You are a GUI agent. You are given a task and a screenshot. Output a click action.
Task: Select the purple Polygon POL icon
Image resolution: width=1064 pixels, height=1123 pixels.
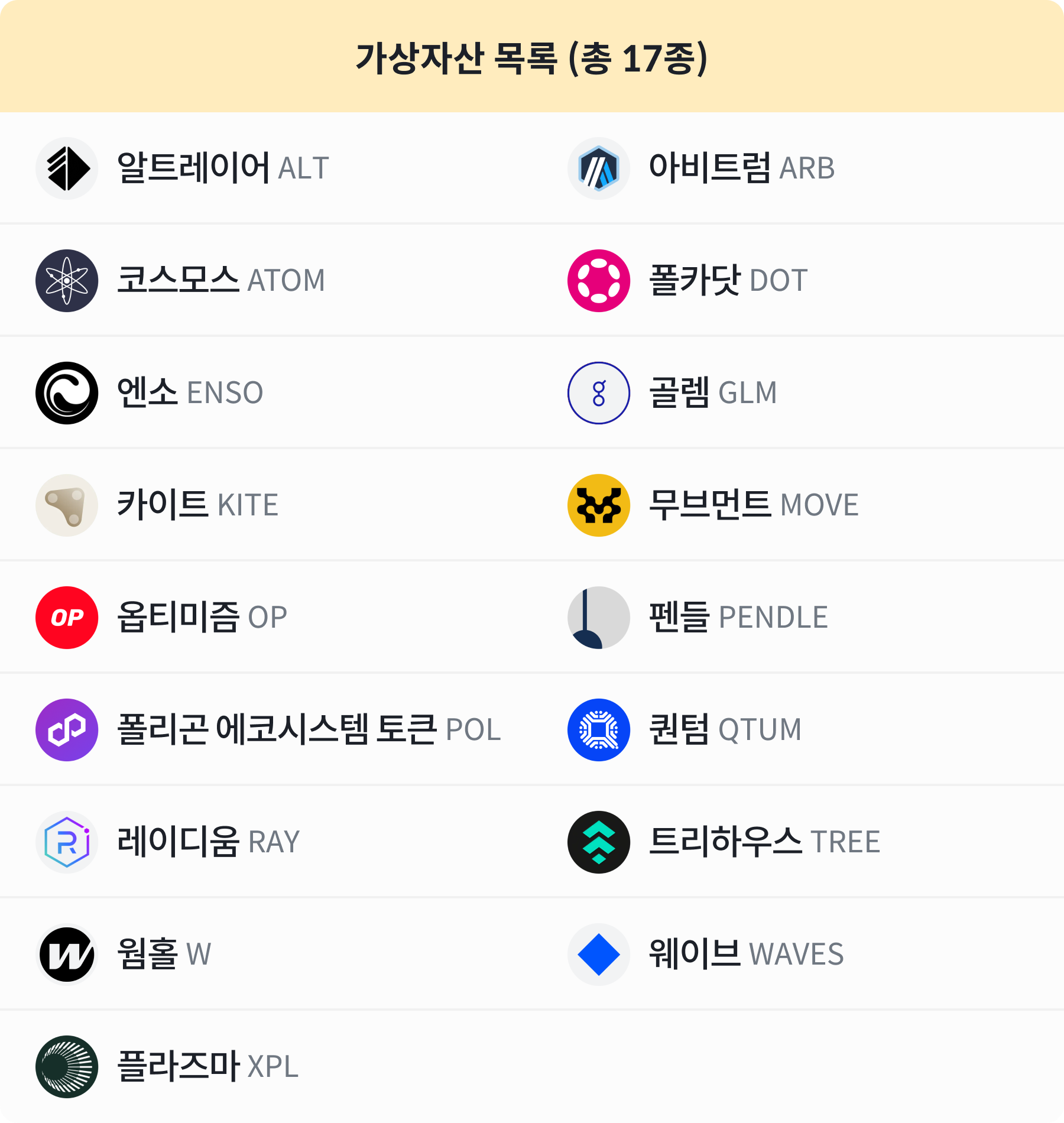pos(66,730)
